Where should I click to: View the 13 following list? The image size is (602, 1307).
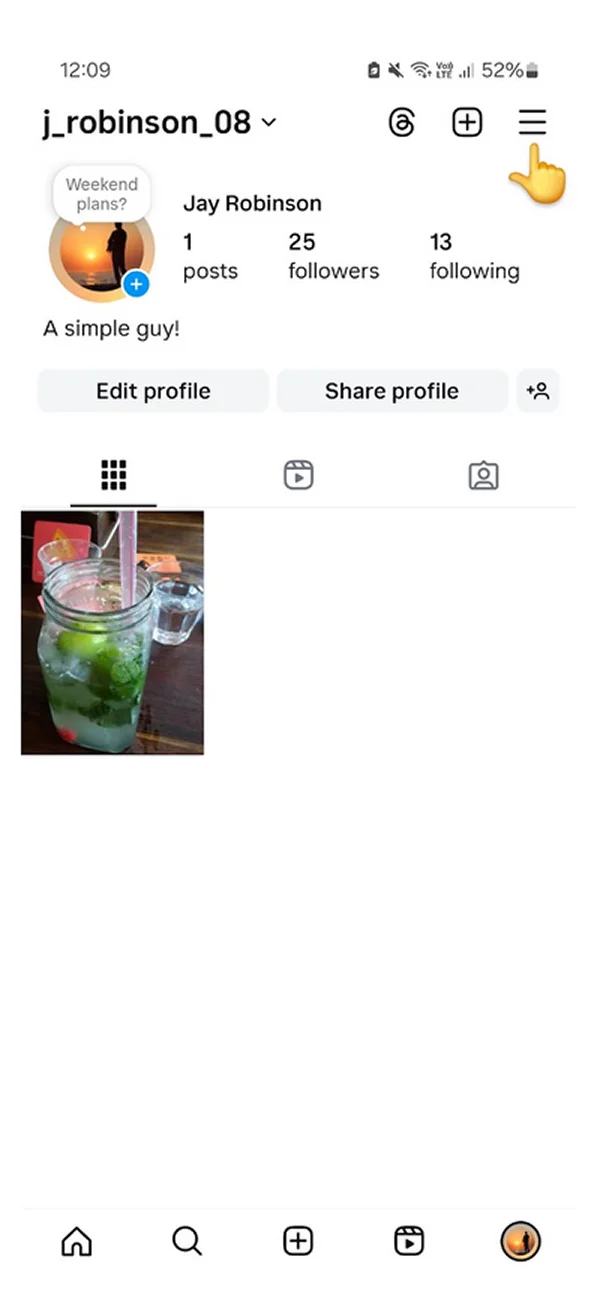tap(474, 256)
